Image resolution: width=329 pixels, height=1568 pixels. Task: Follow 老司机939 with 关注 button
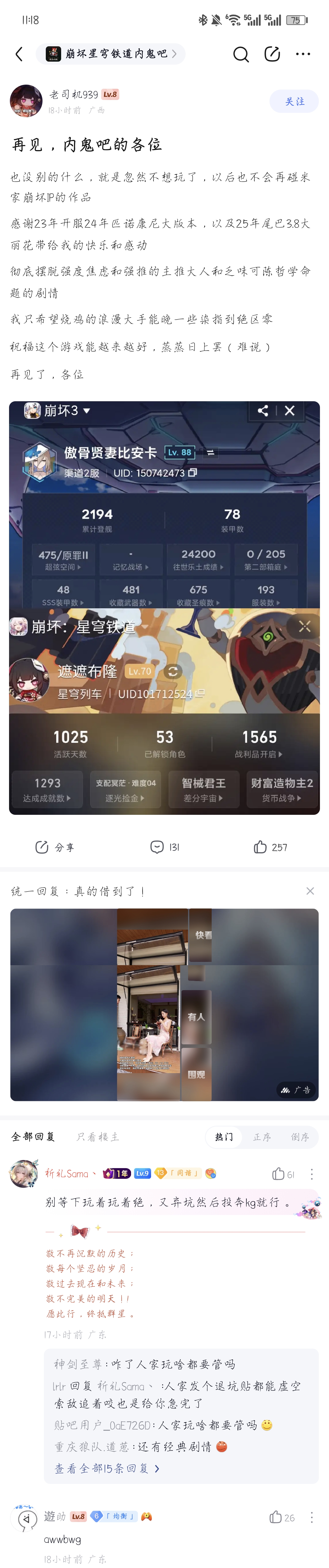[294, 102]
